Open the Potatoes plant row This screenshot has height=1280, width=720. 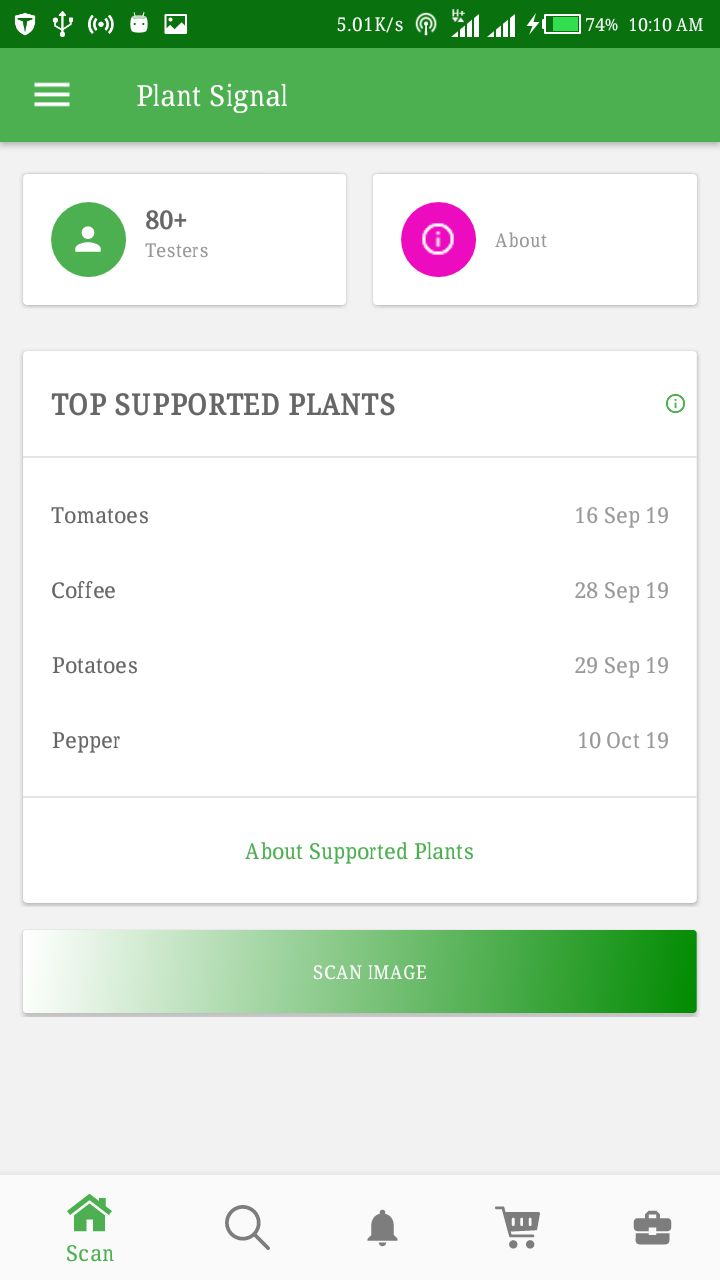pos(360,666)
